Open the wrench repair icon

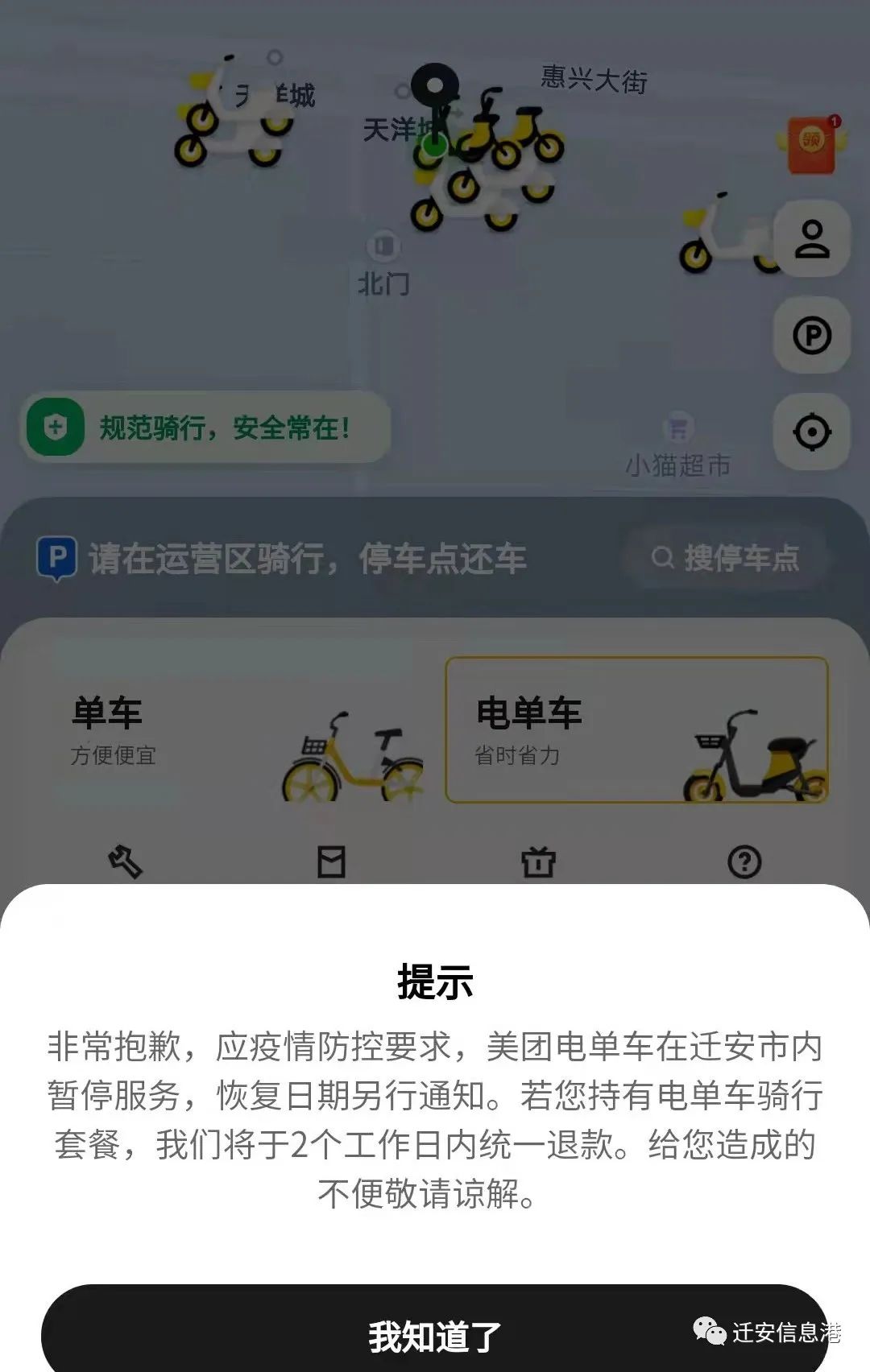(x=126, y=862)
